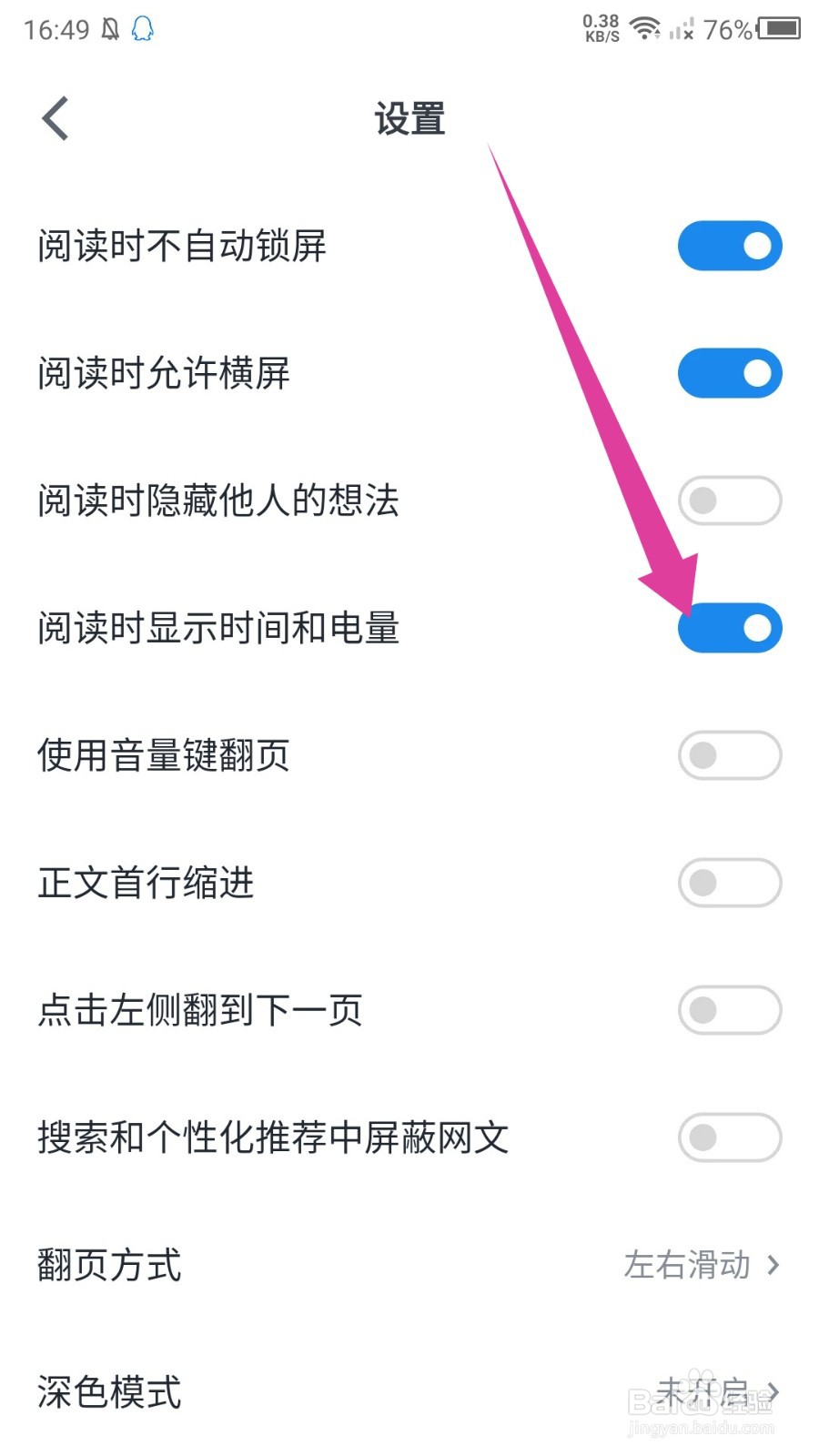Tap the network speed indicator 0.38 KB/S
Screen dimensions: 819x1456
pyautogui.click(x=600, y=27)
